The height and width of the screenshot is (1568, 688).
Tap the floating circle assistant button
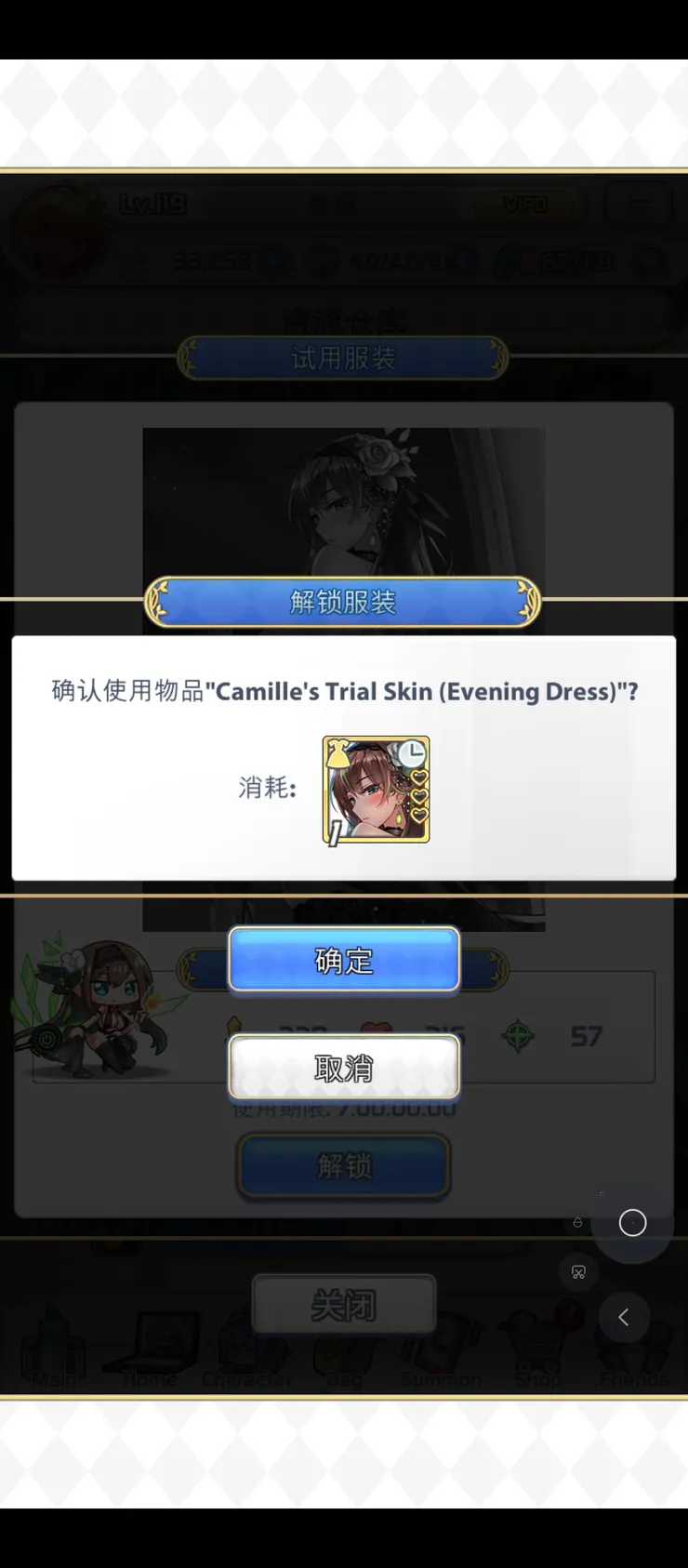(632, 1222)
